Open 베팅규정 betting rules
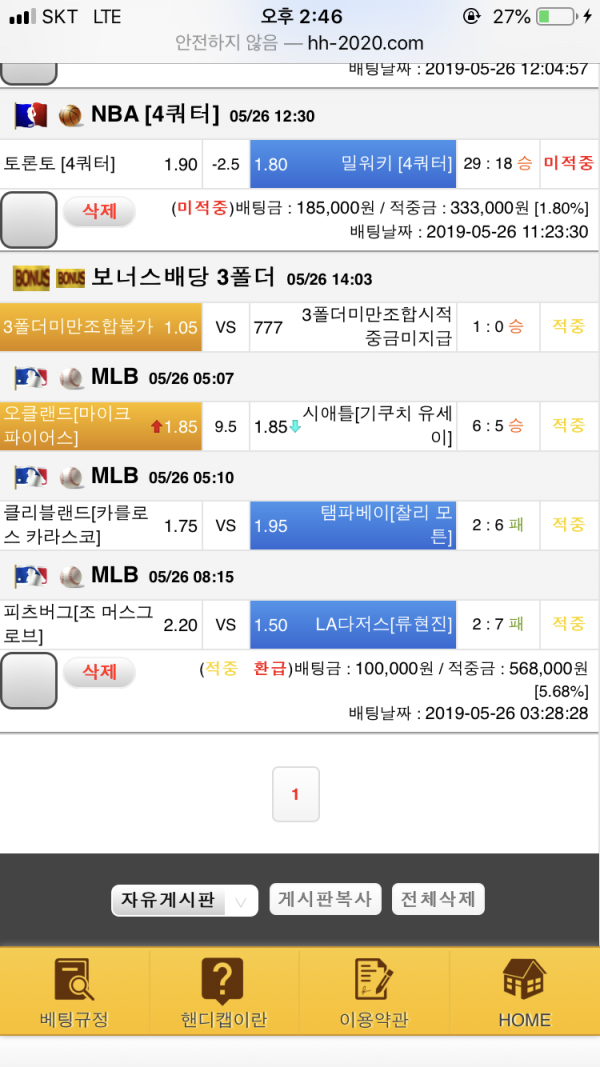Viewport: 600px width, 1067px height. (x=74, y=992)
